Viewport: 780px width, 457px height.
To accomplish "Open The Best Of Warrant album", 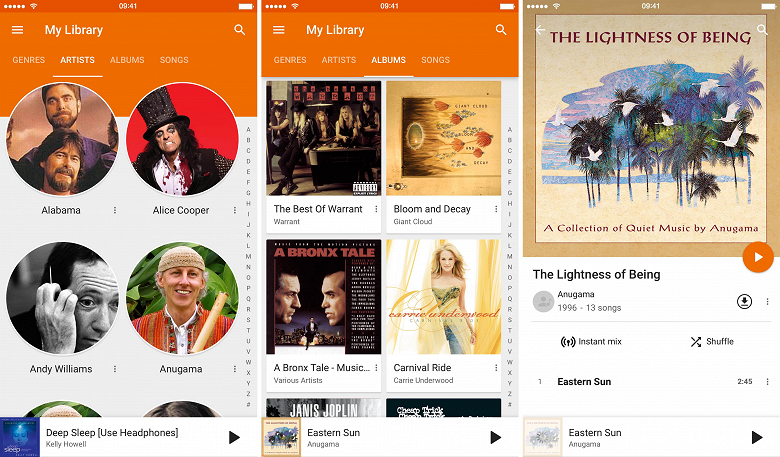I will [x=323, y=138].
